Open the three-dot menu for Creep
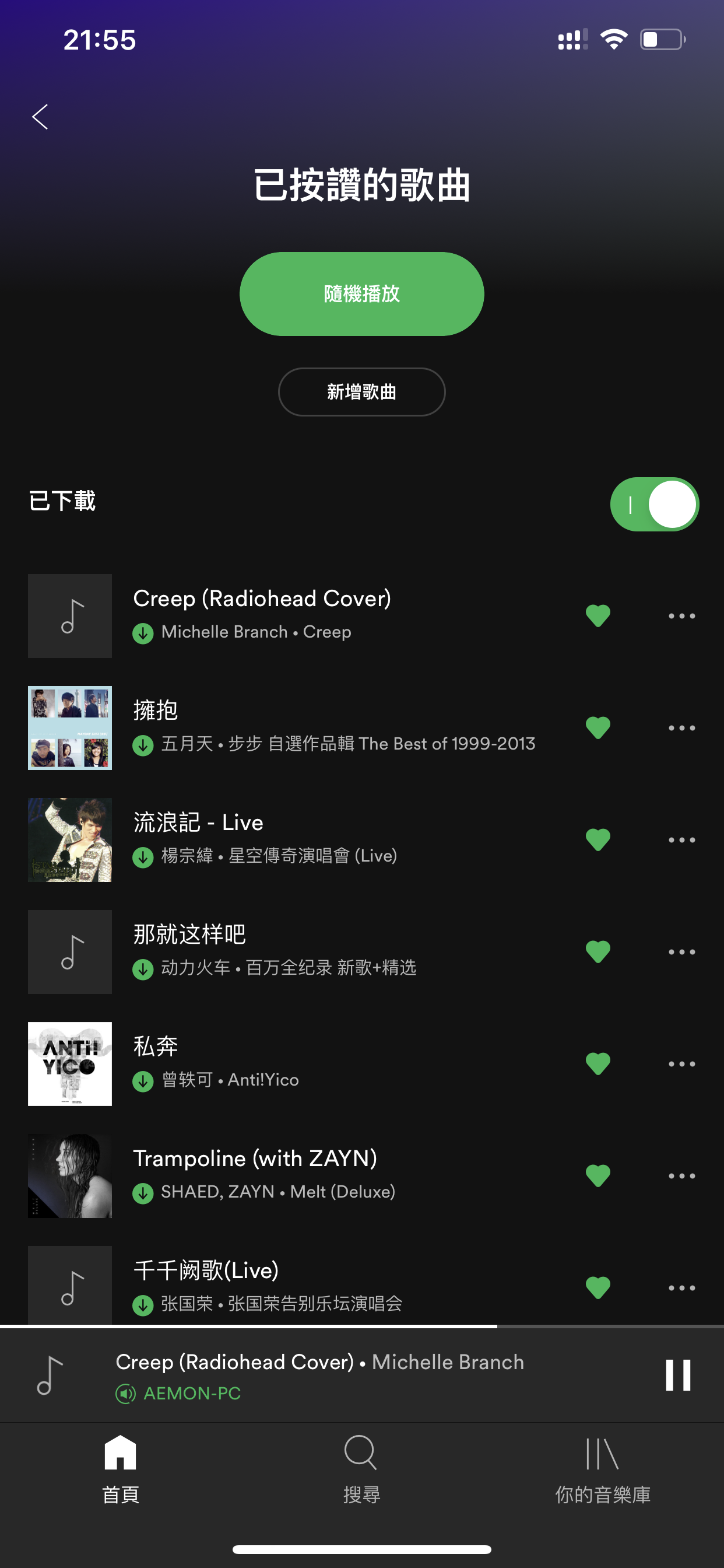Screen dimensions: 724x1568 pos(681,615)
